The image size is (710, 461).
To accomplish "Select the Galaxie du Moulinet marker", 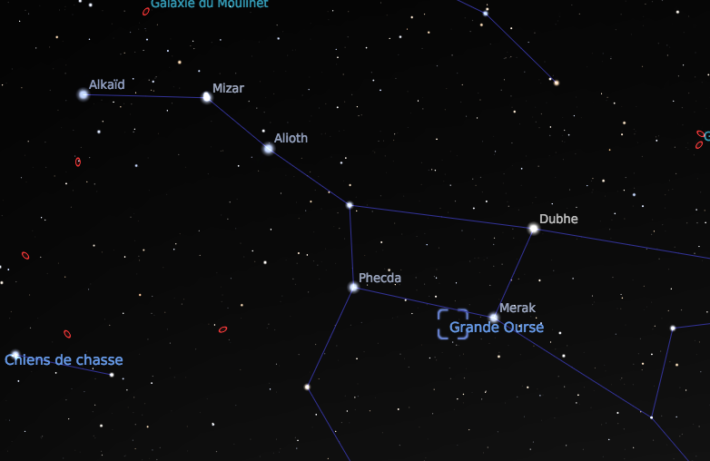I will tap(146, 11).
